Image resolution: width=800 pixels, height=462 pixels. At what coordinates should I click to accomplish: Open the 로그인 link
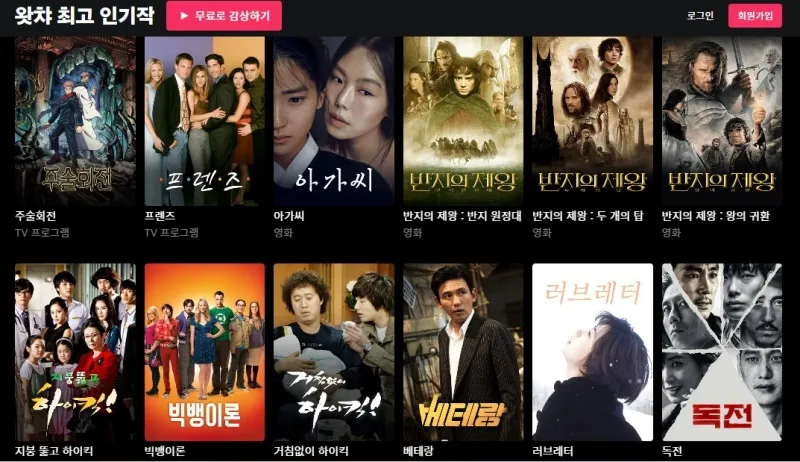coord(700,16)
